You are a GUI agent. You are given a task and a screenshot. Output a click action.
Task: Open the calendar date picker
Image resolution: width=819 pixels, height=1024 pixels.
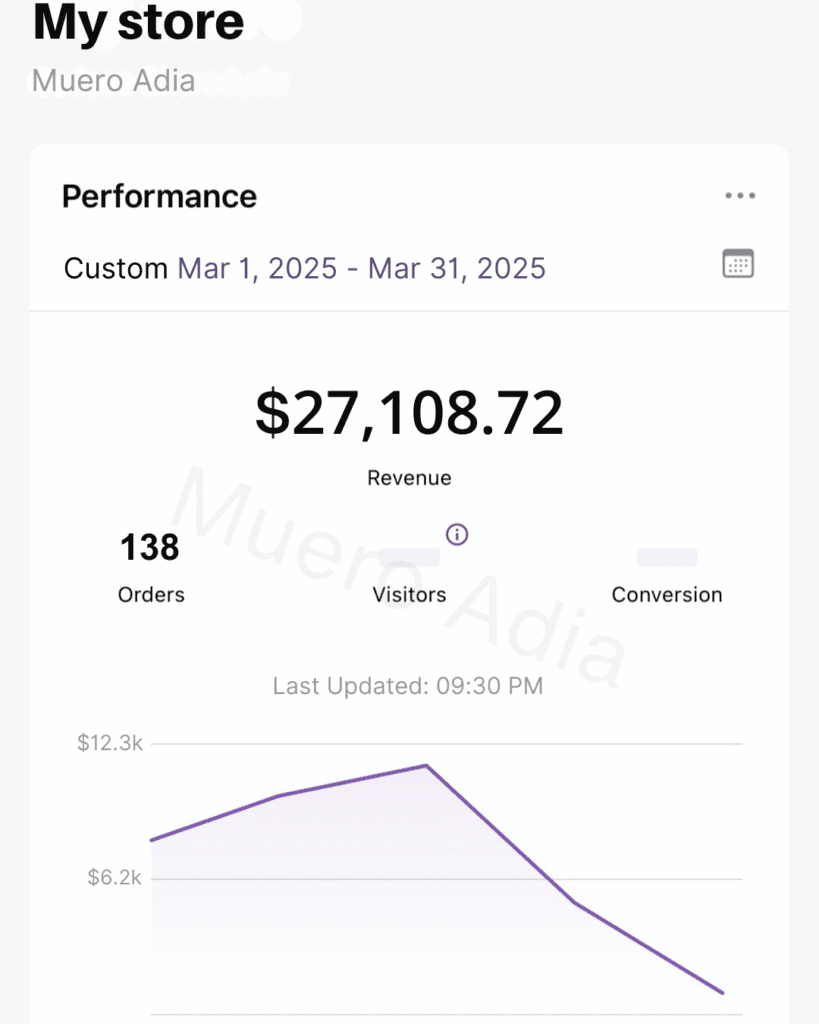click(738, 264)
